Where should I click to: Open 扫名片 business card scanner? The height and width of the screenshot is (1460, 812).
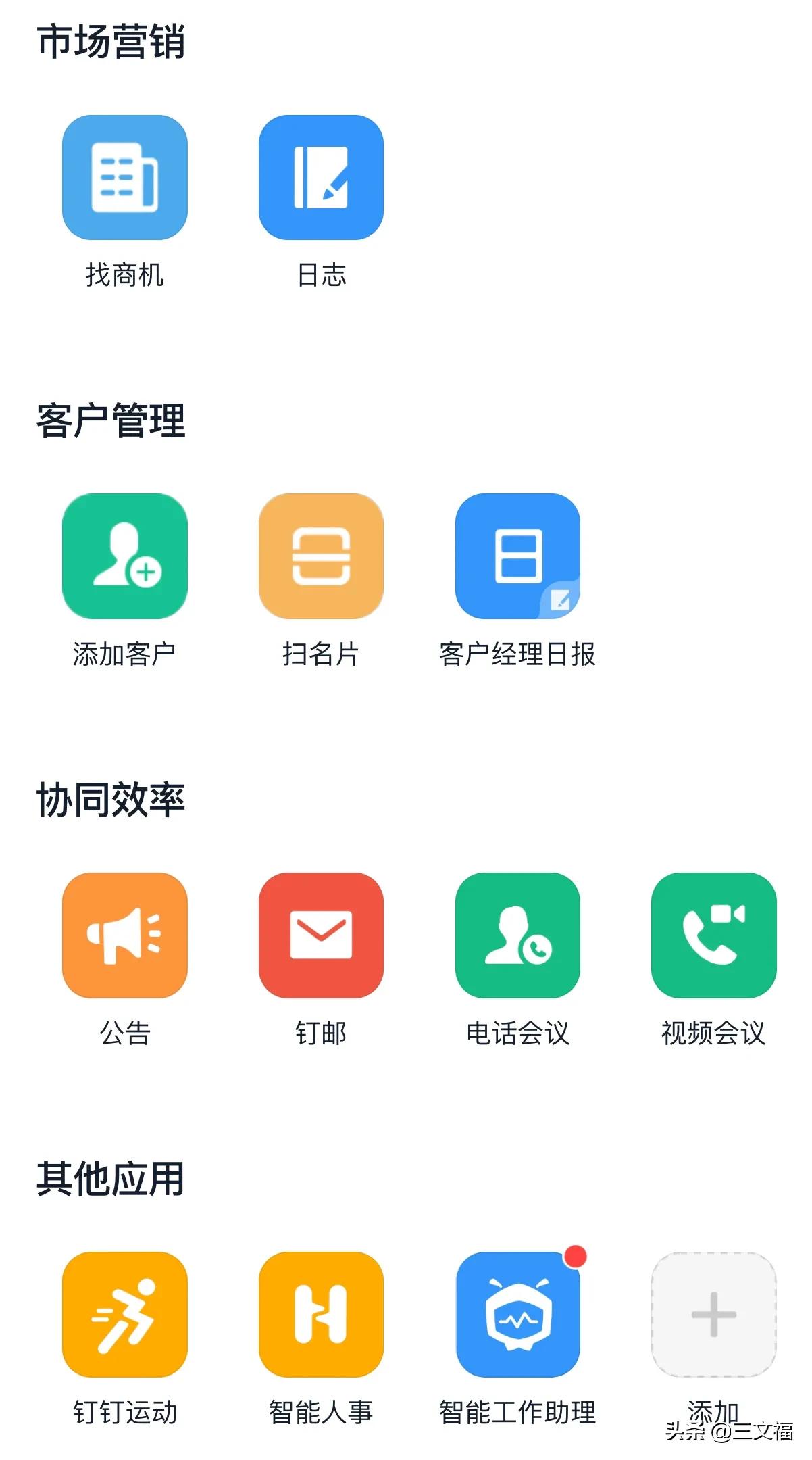321,556
